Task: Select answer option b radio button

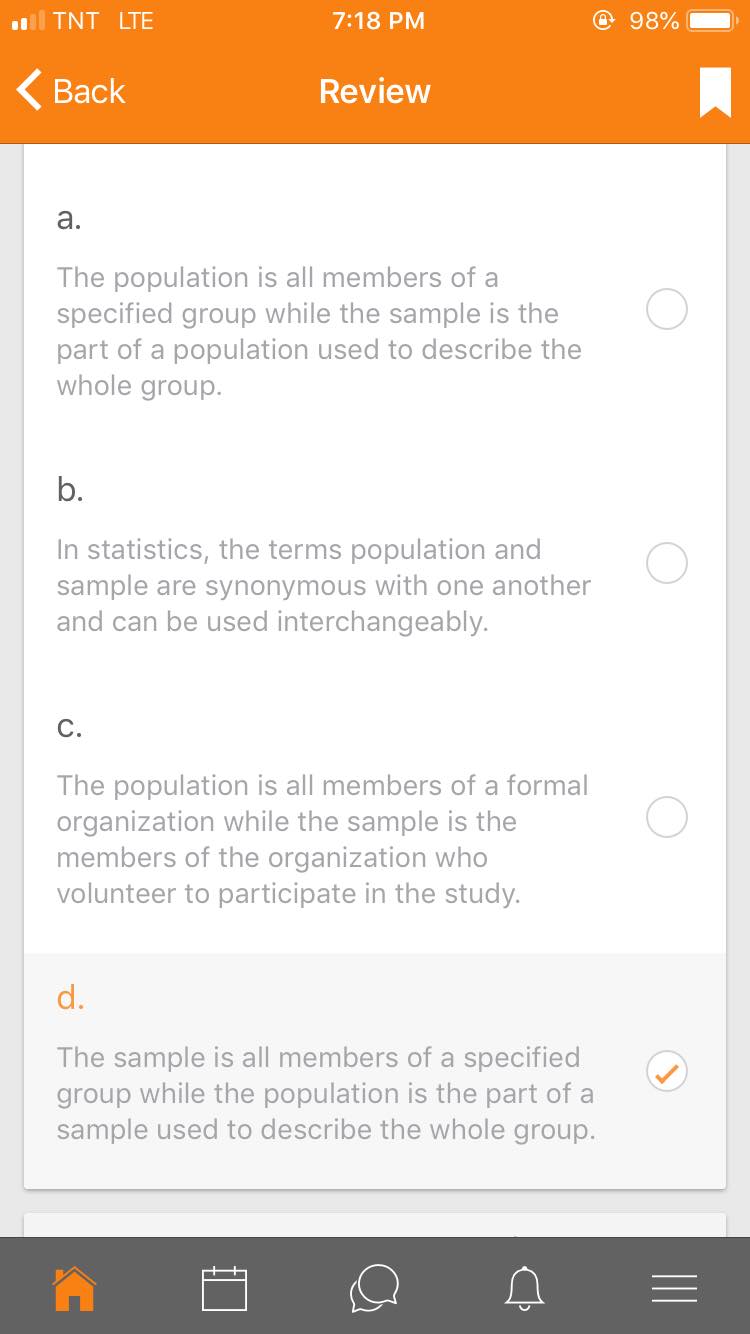Action: click(667, 563)
